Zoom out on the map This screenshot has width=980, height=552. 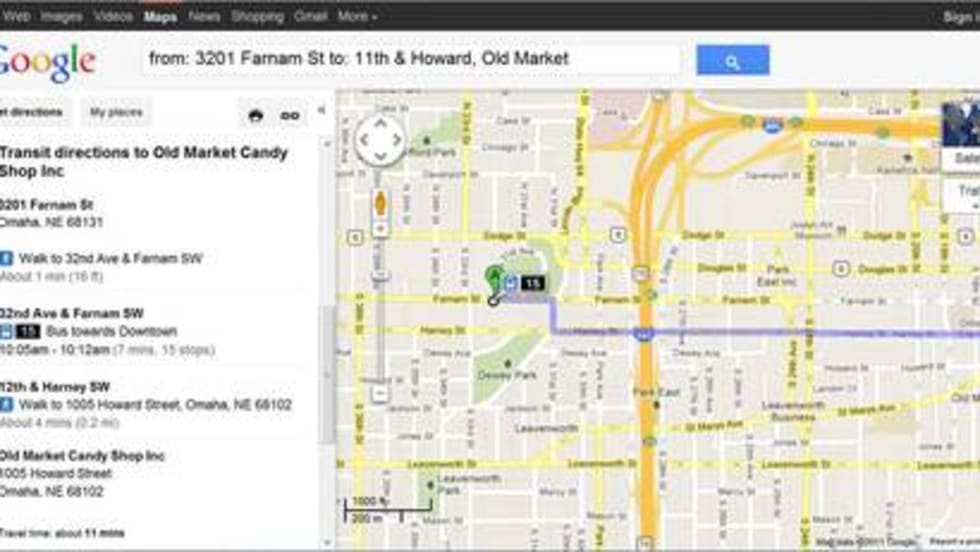380,393
